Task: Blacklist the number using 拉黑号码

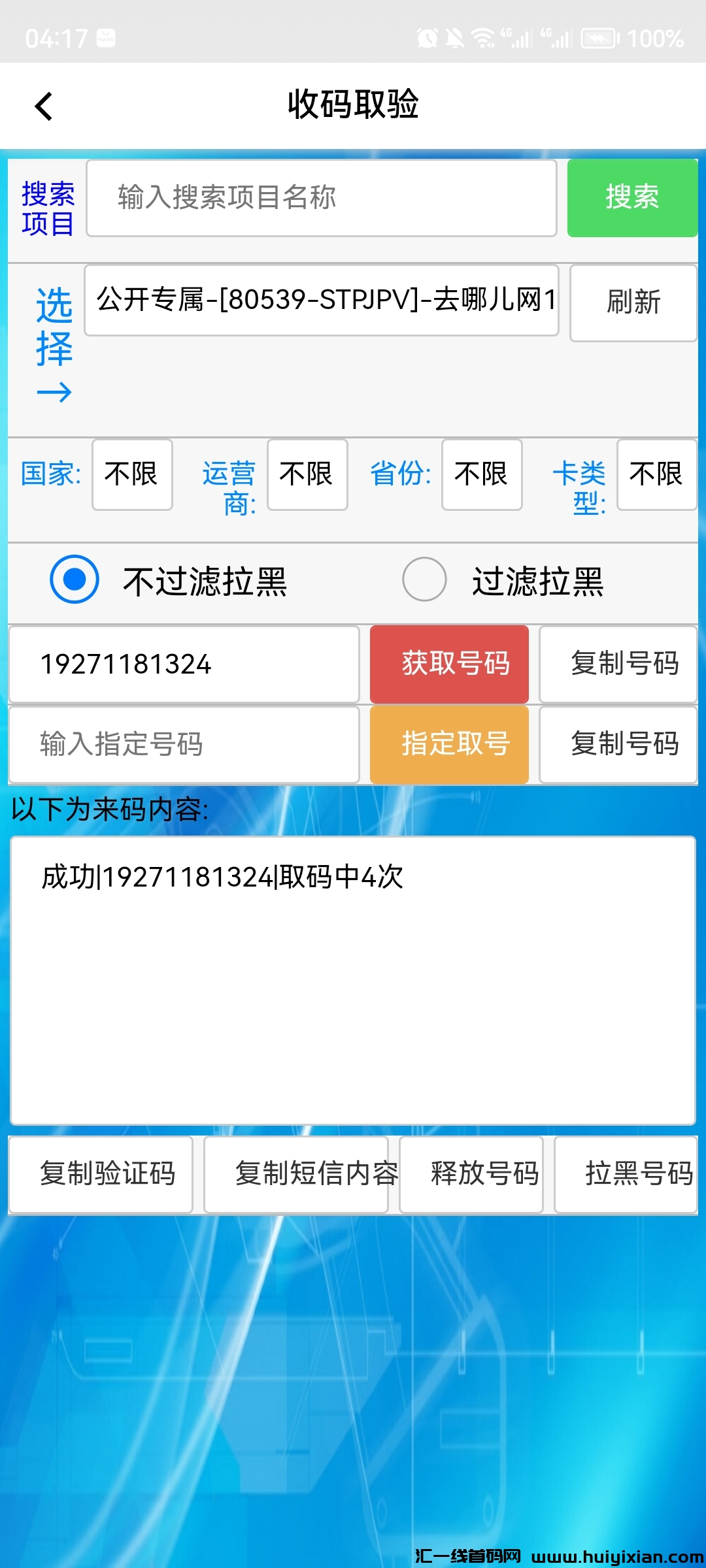Action: (625, 1173)
